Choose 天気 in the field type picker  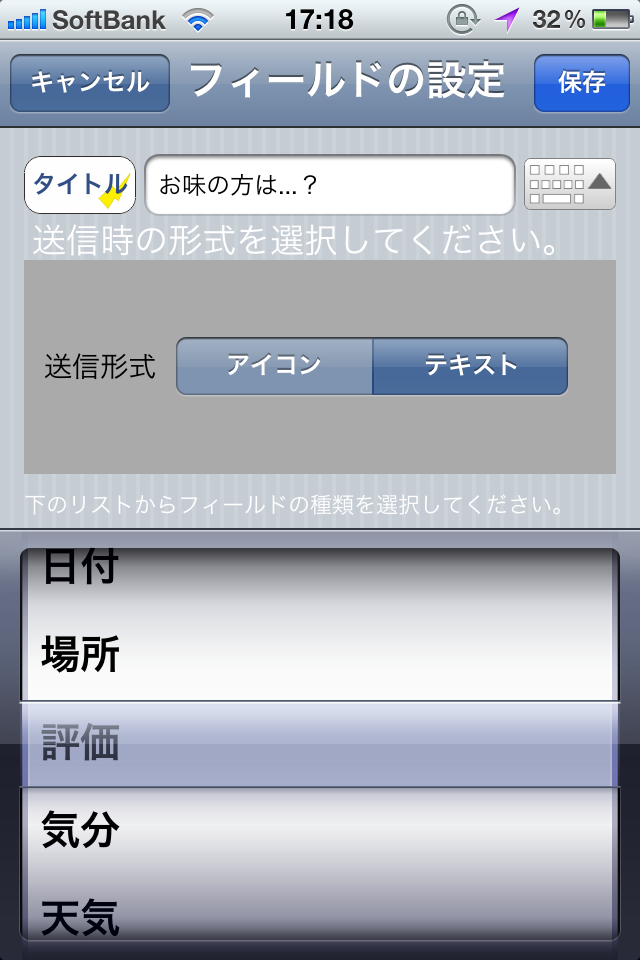click(x=80, y=916)
